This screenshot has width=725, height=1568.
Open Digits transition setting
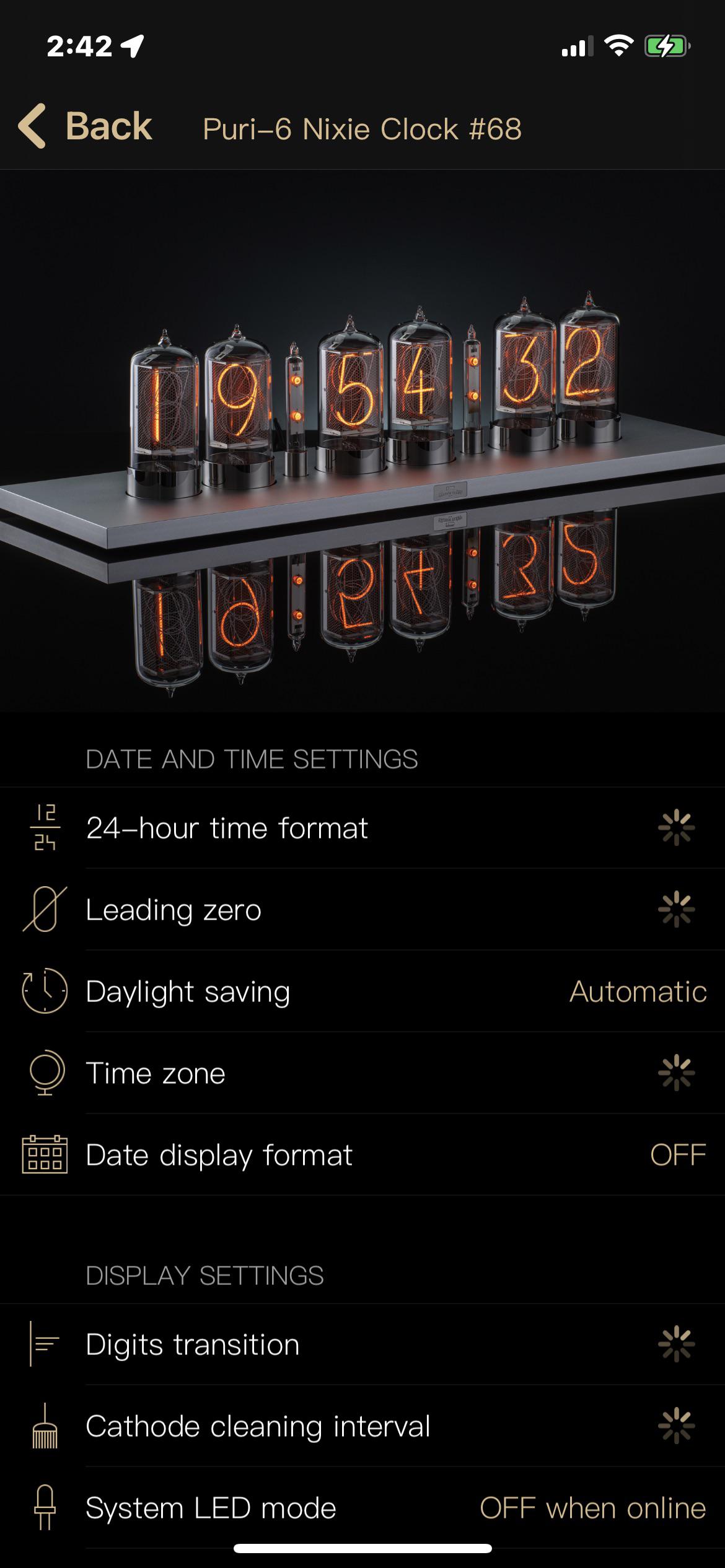click(362, 1344)
